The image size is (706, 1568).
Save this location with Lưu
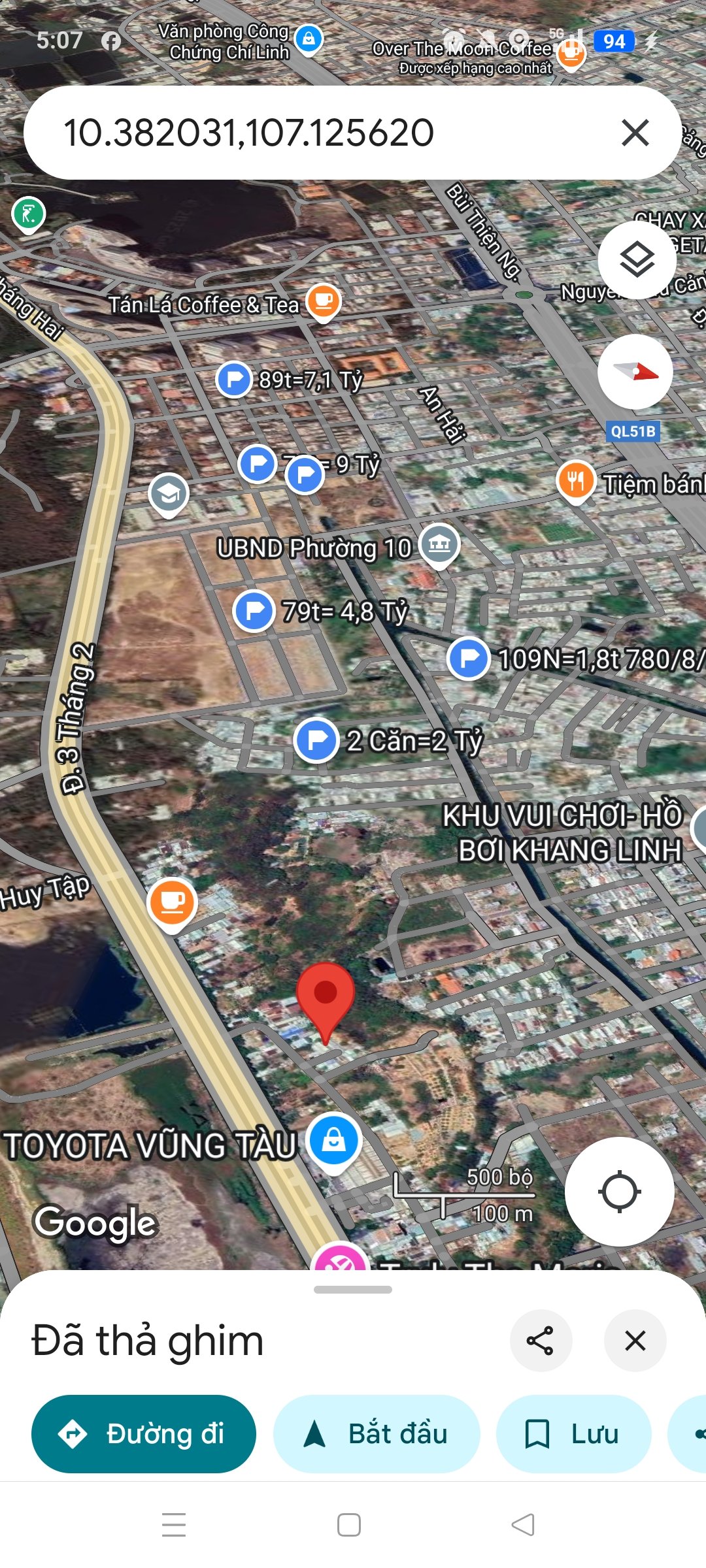573,1434
